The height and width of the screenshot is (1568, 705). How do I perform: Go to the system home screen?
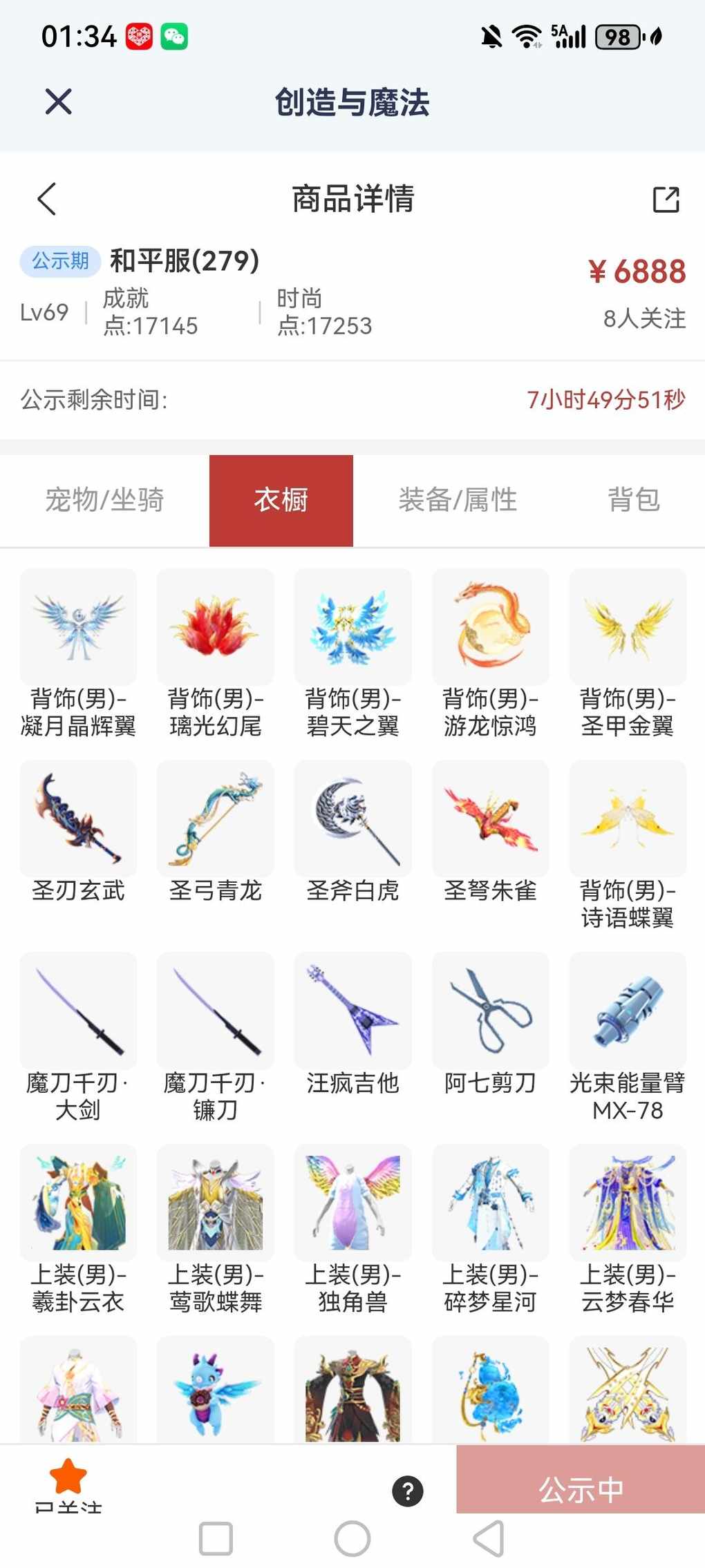(x=352, y=1539)
